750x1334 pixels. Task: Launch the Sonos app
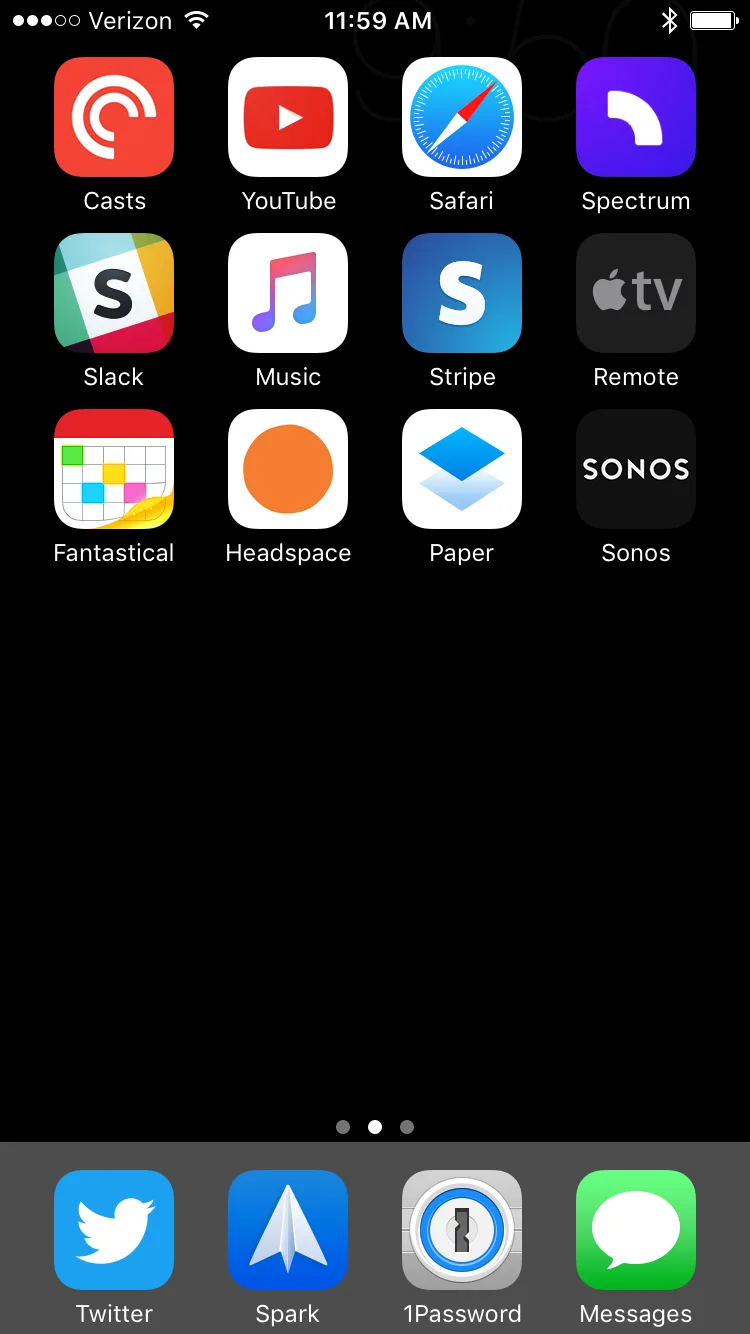click(636, 469)
